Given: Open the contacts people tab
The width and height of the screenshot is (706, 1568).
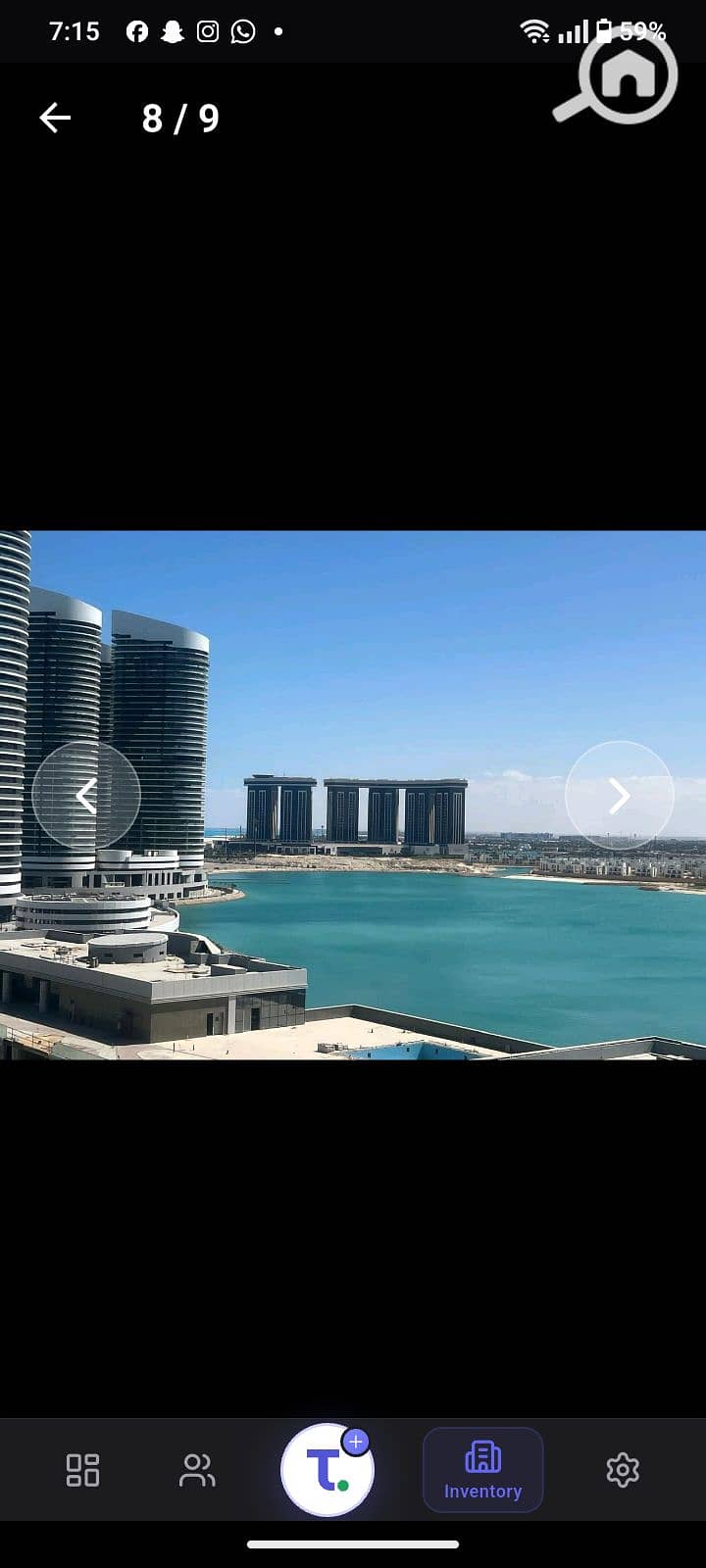Looking at the screenshot, I should [x=197, y=1470].
